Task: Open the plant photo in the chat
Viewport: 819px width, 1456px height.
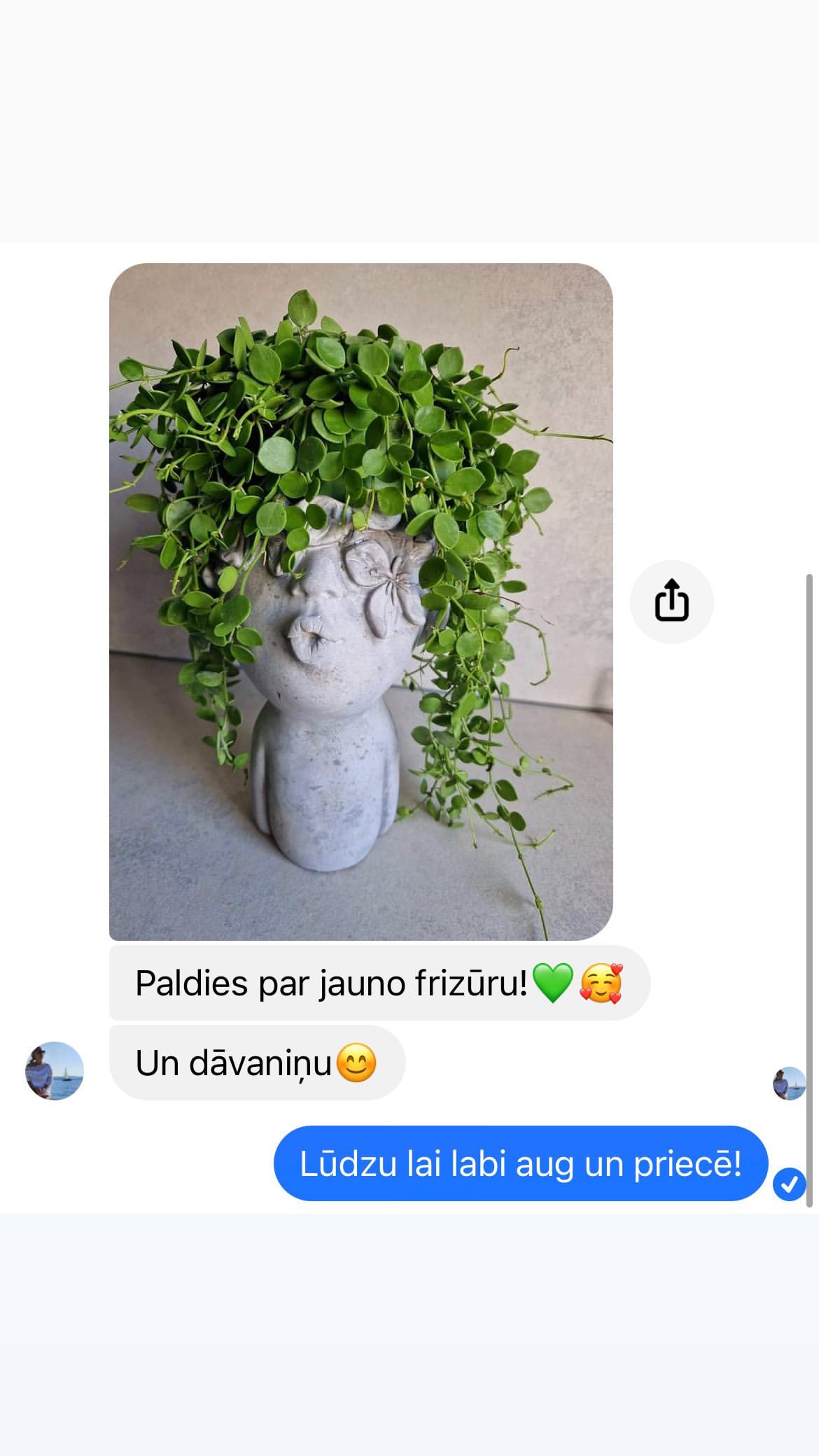Action: tap(360, 602)
